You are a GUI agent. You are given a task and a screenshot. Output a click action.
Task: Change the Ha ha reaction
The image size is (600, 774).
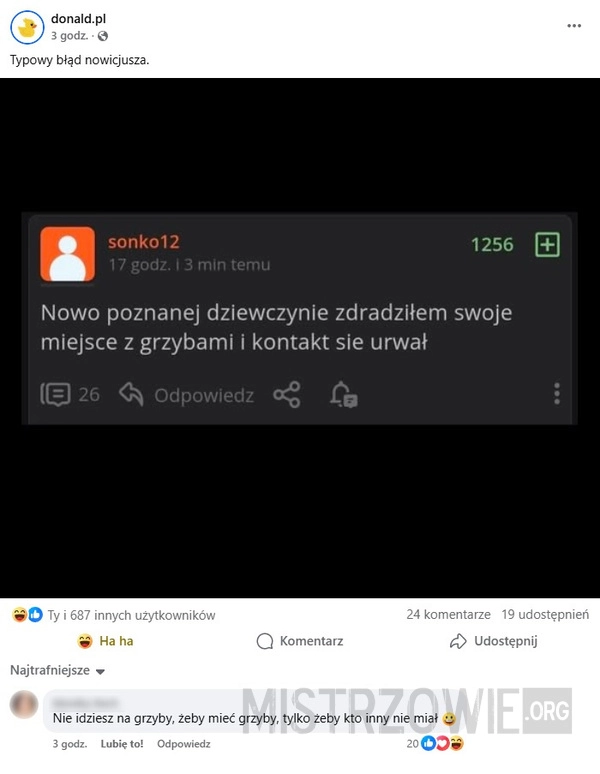pyautogui.click(x=105, y=641)
